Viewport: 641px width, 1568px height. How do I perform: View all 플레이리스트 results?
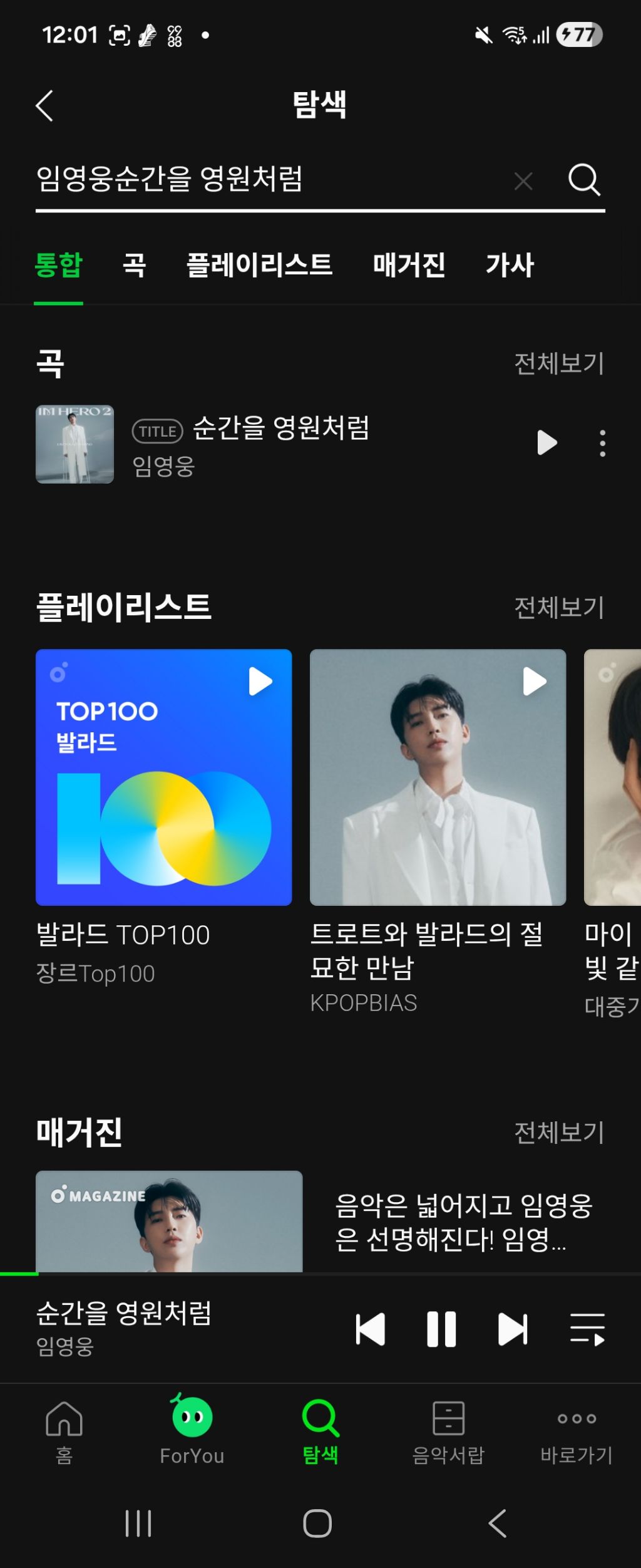coord(558,607)
